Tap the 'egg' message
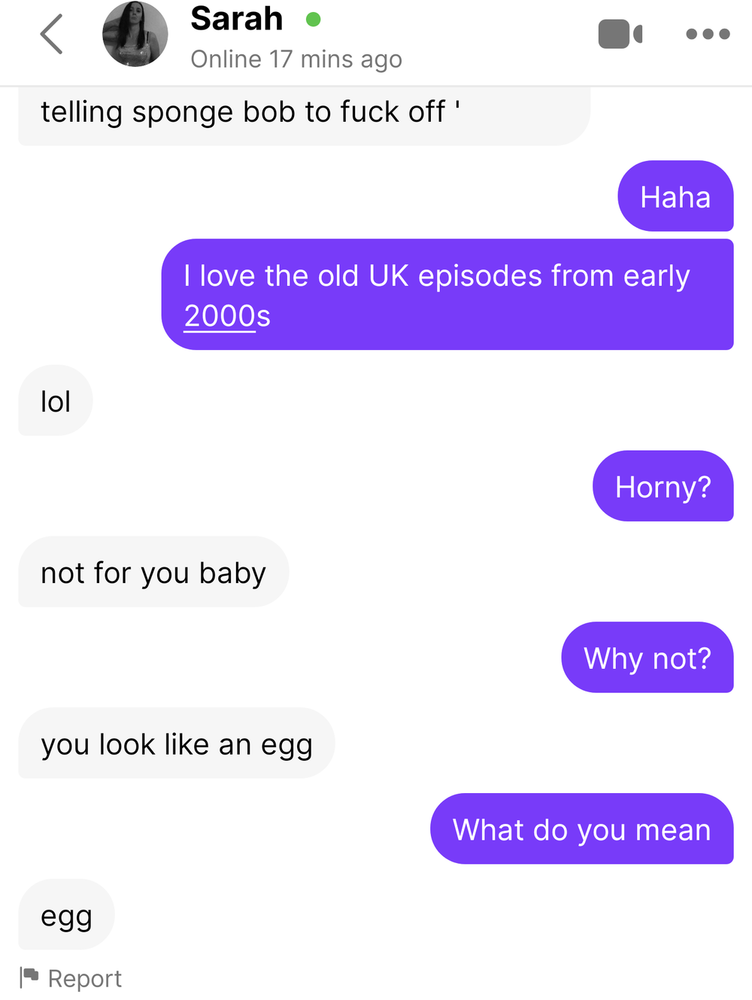 pyautogui.click(x=66, y=914)
